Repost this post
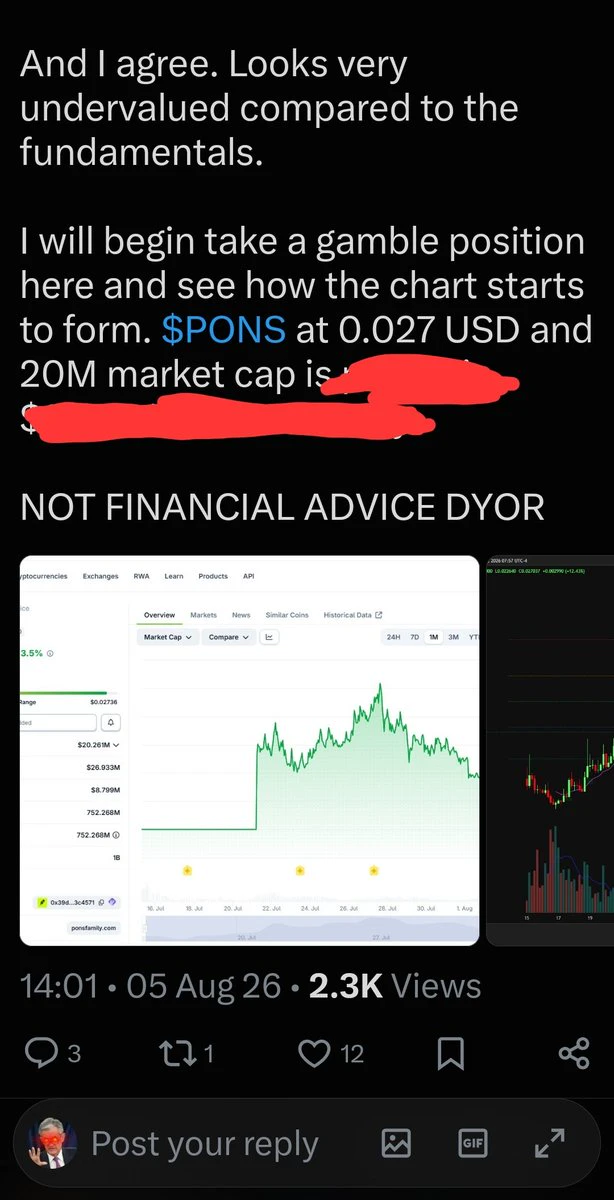The image size is (614, 1200). (x=181, y=1052)
